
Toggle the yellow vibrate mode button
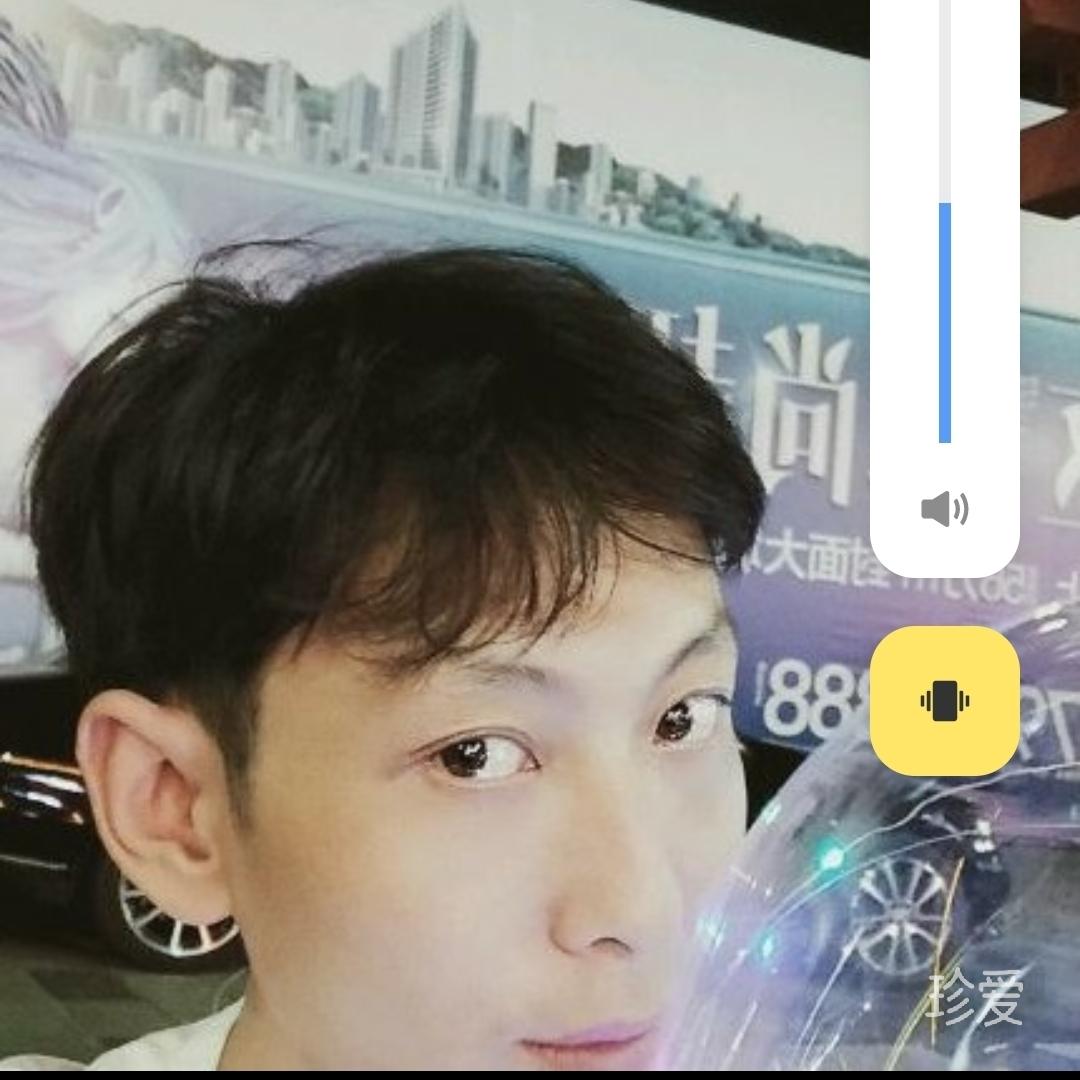click(944, 700)
